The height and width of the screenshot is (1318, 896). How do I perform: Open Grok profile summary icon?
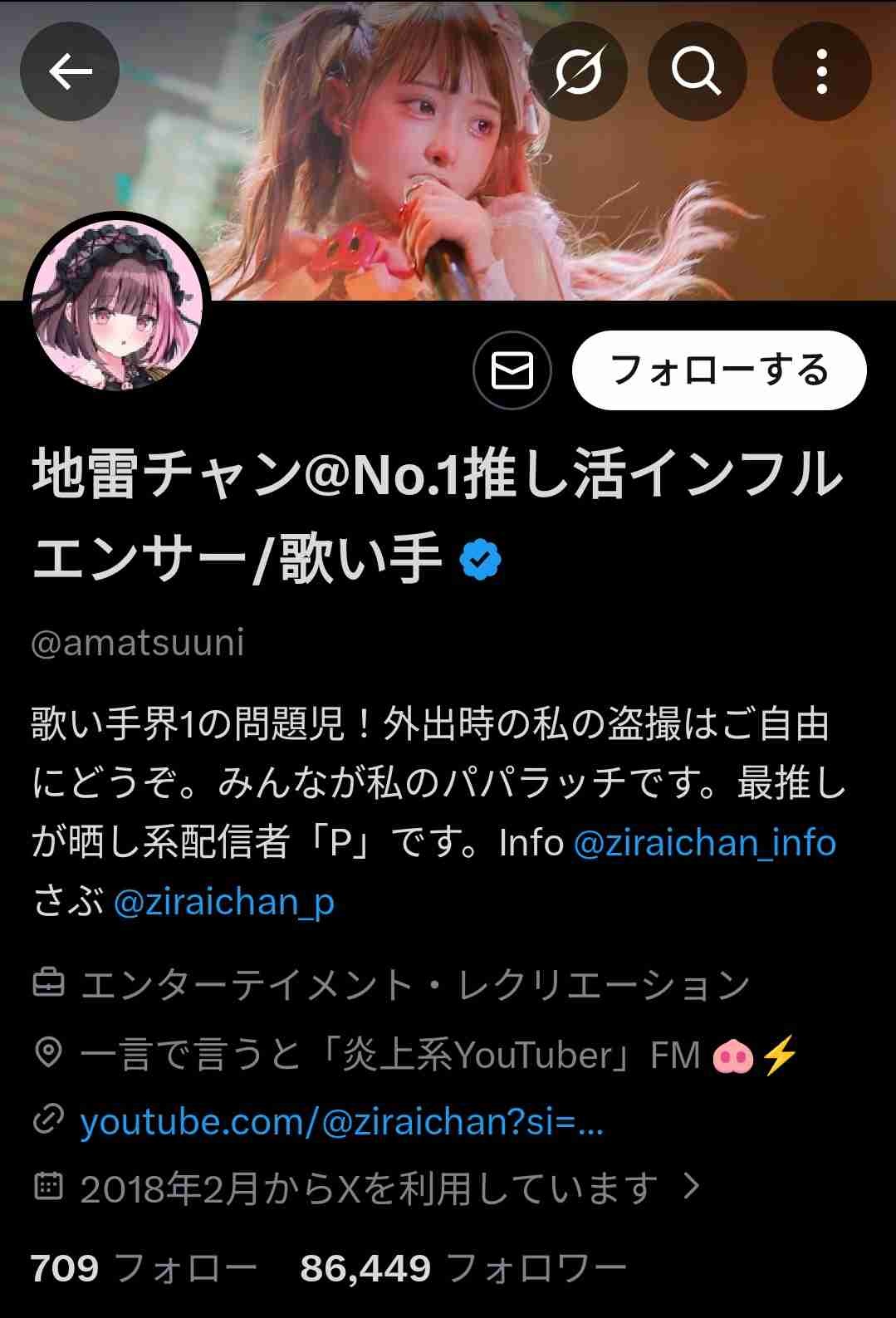click(578, 71)
